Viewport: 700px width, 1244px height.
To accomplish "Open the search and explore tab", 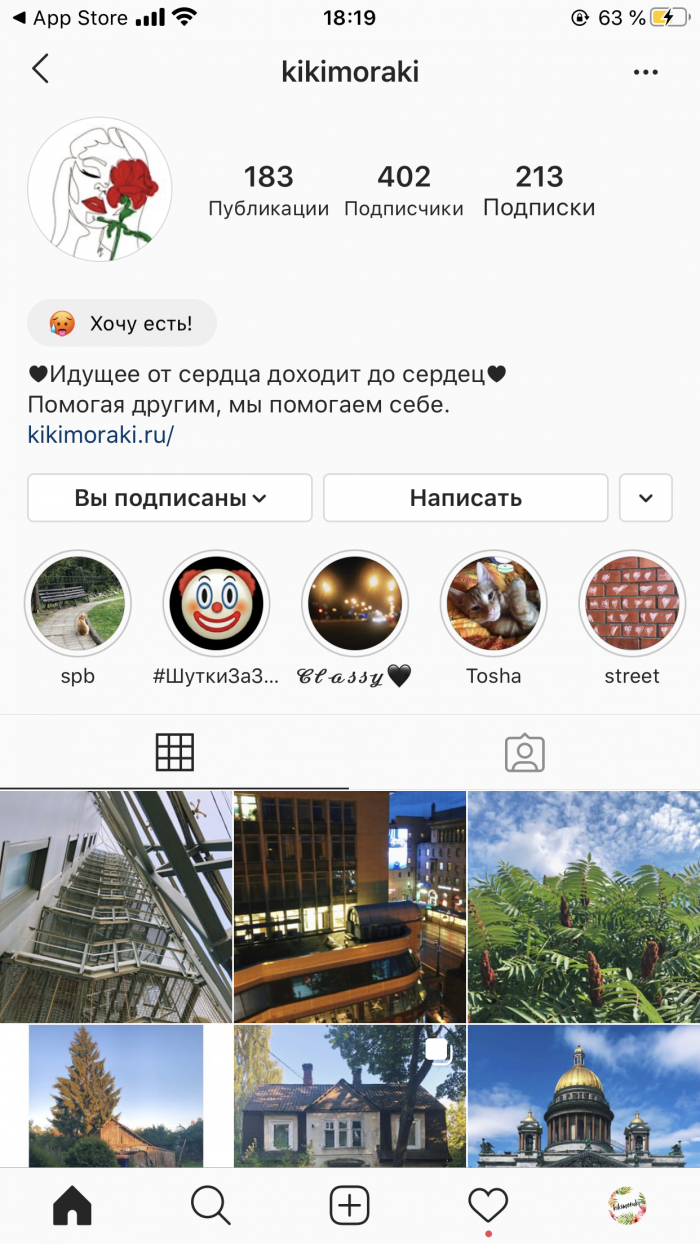I will 210,1206.
